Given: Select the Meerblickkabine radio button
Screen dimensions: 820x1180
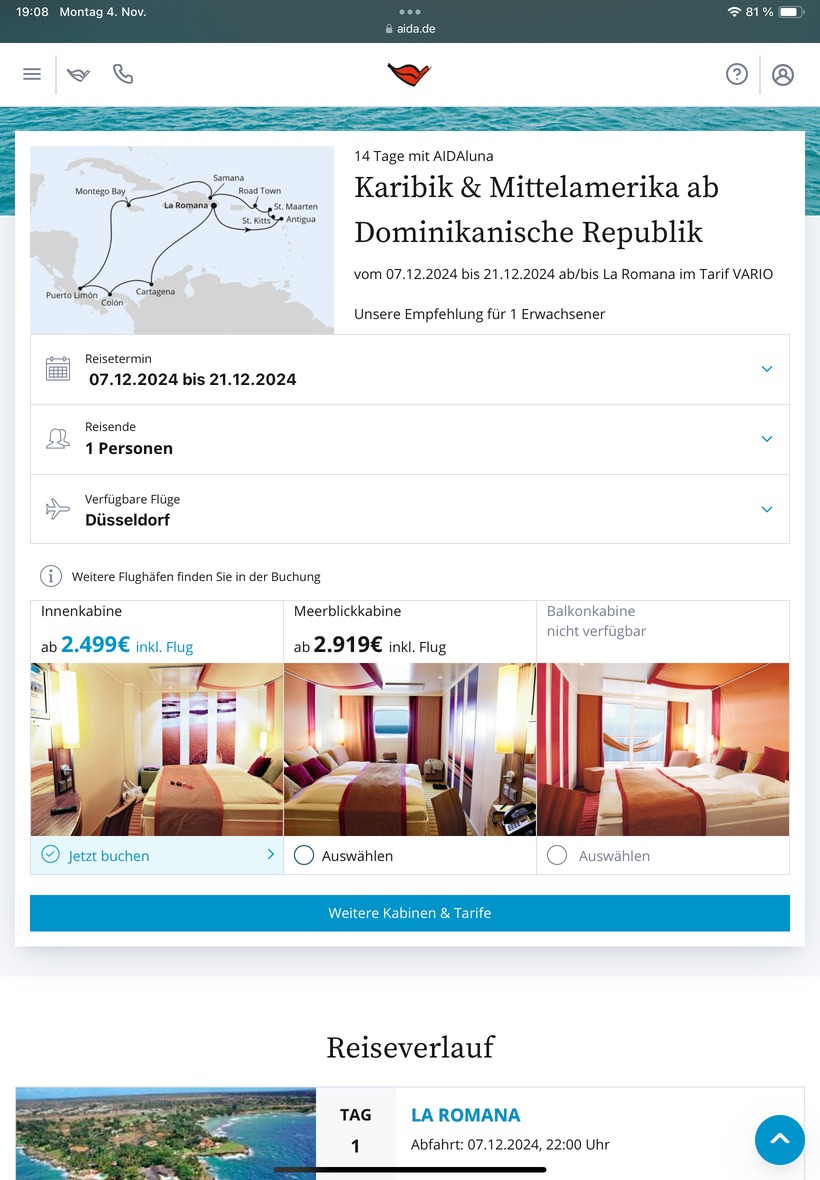Looking at the screenshot, I should point(304,856).
